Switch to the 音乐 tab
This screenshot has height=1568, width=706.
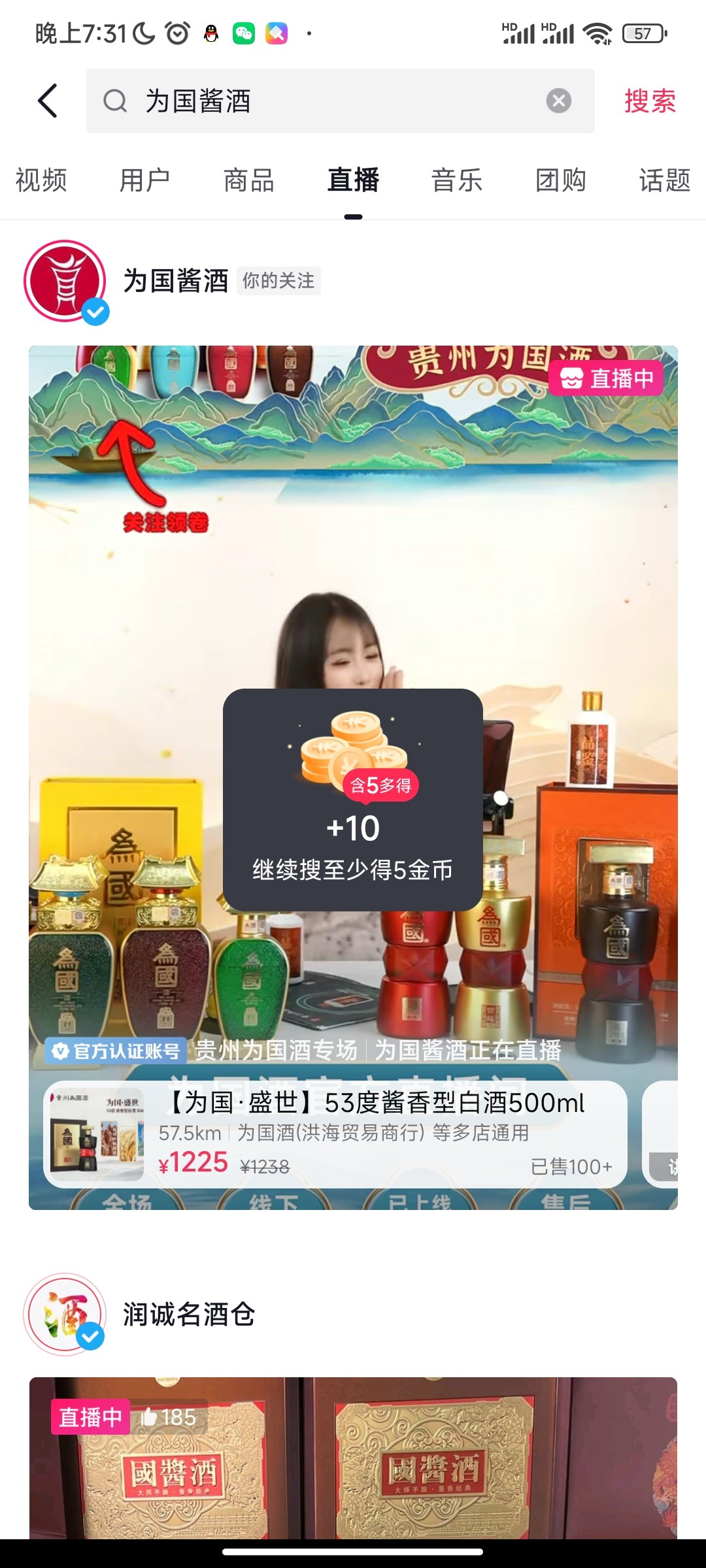click(x=457, y=180)
